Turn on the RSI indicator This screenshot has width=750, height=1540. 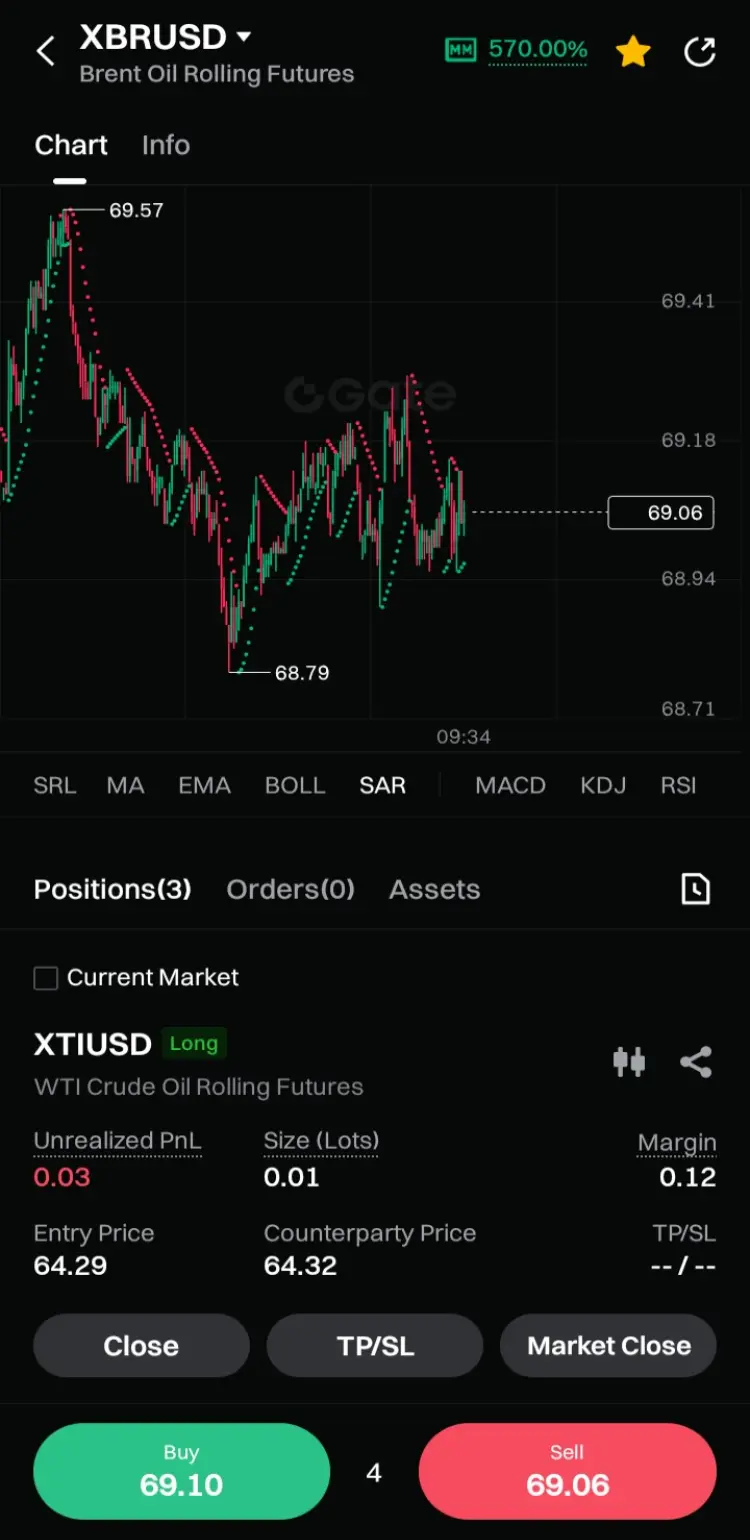679,785
